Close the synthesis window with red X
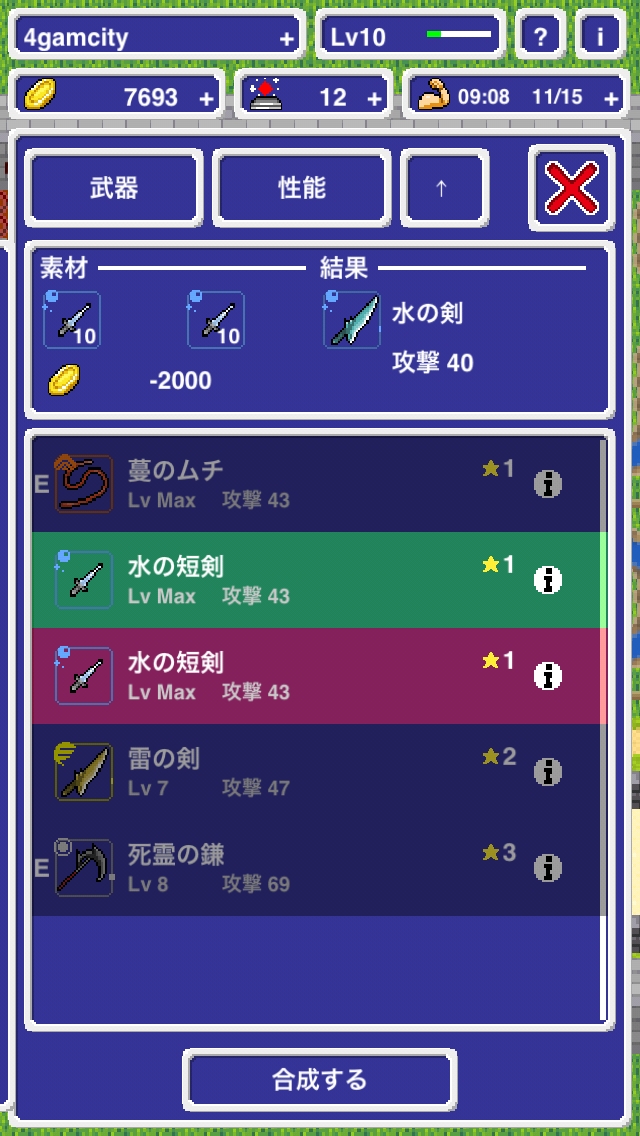640x1136 pixels. coord(572,188)
